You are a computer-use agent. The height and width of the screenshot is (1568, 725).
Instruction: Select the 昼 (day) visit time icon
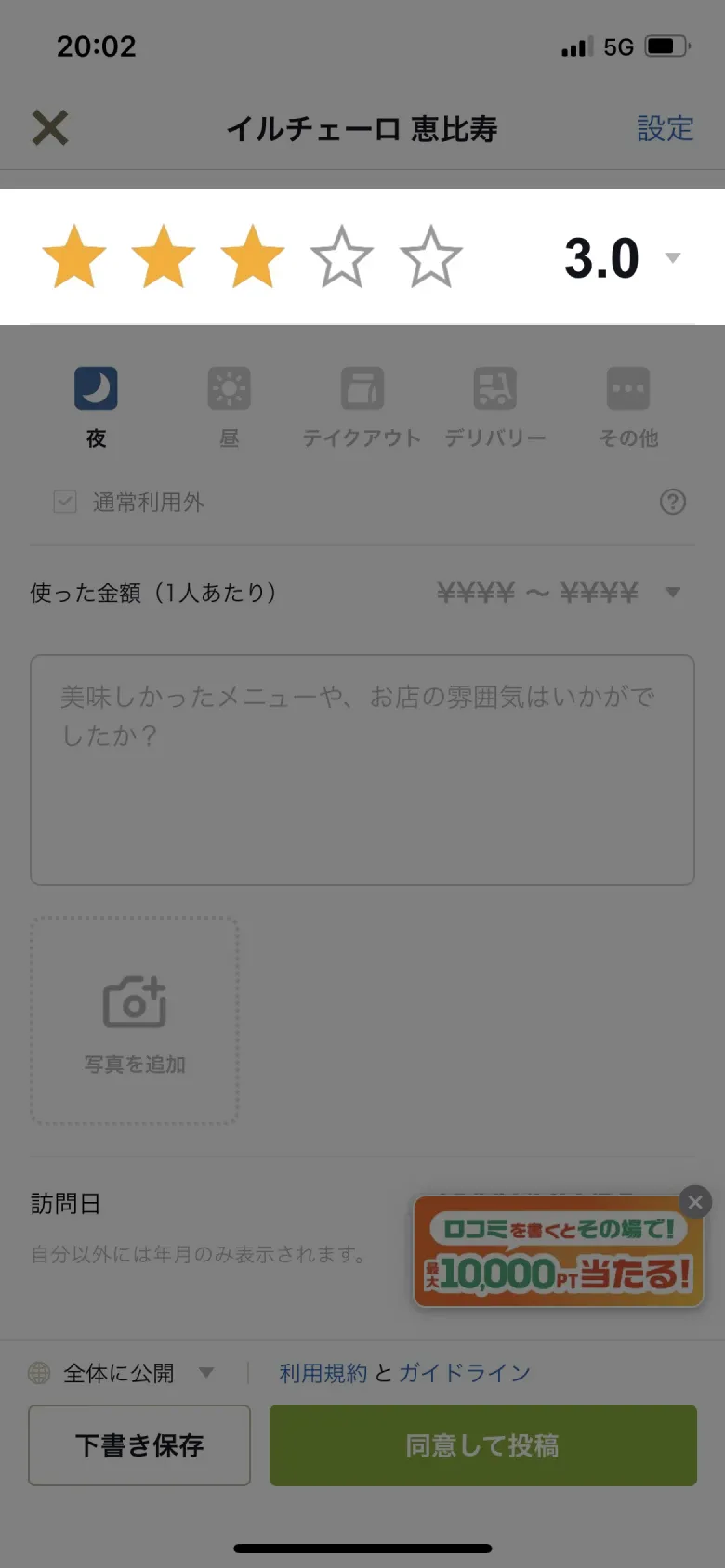[229, 388]
